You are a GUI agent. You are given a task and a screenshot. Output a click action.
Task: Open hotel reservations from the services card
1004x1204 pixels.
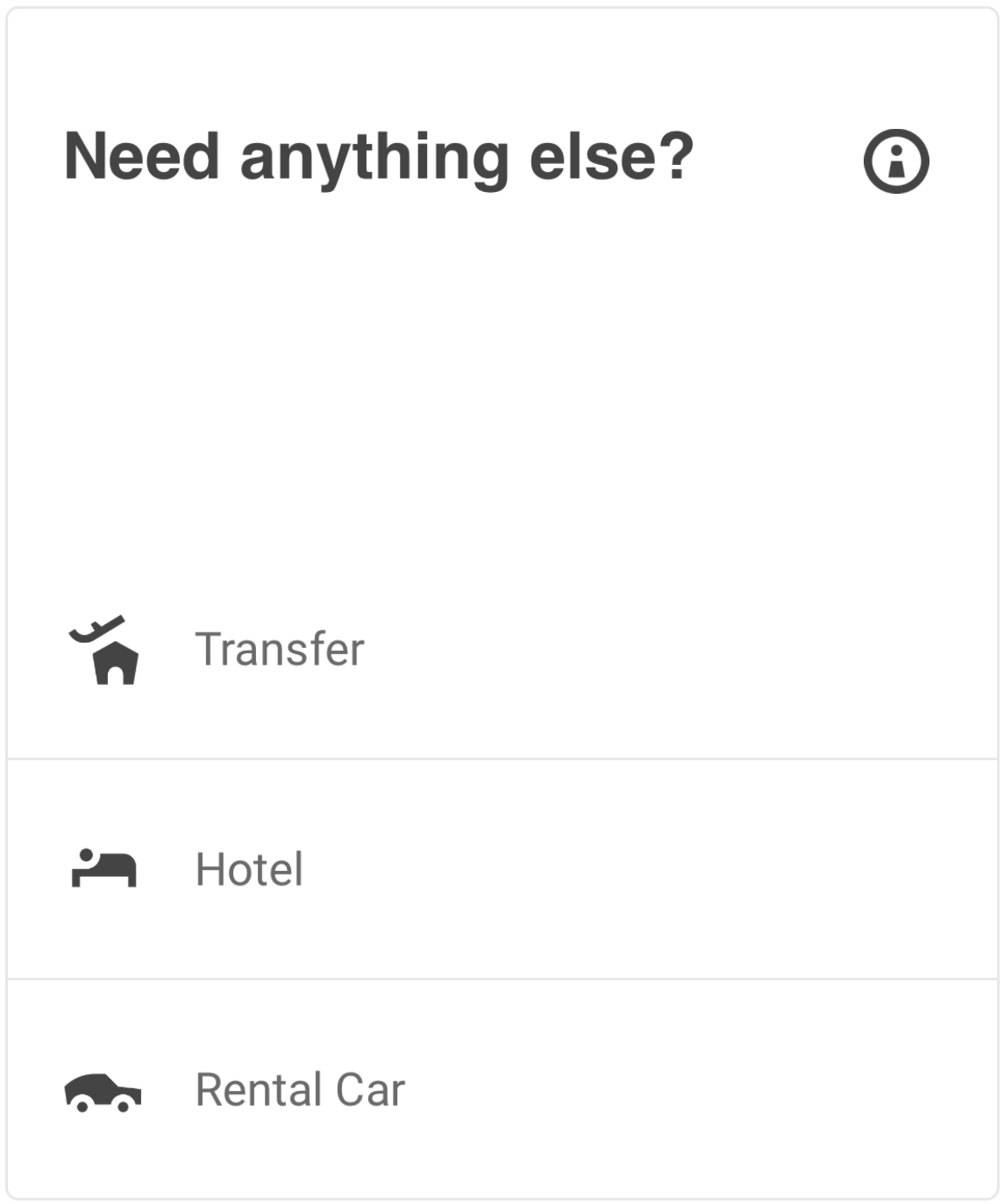coord(250,869)
